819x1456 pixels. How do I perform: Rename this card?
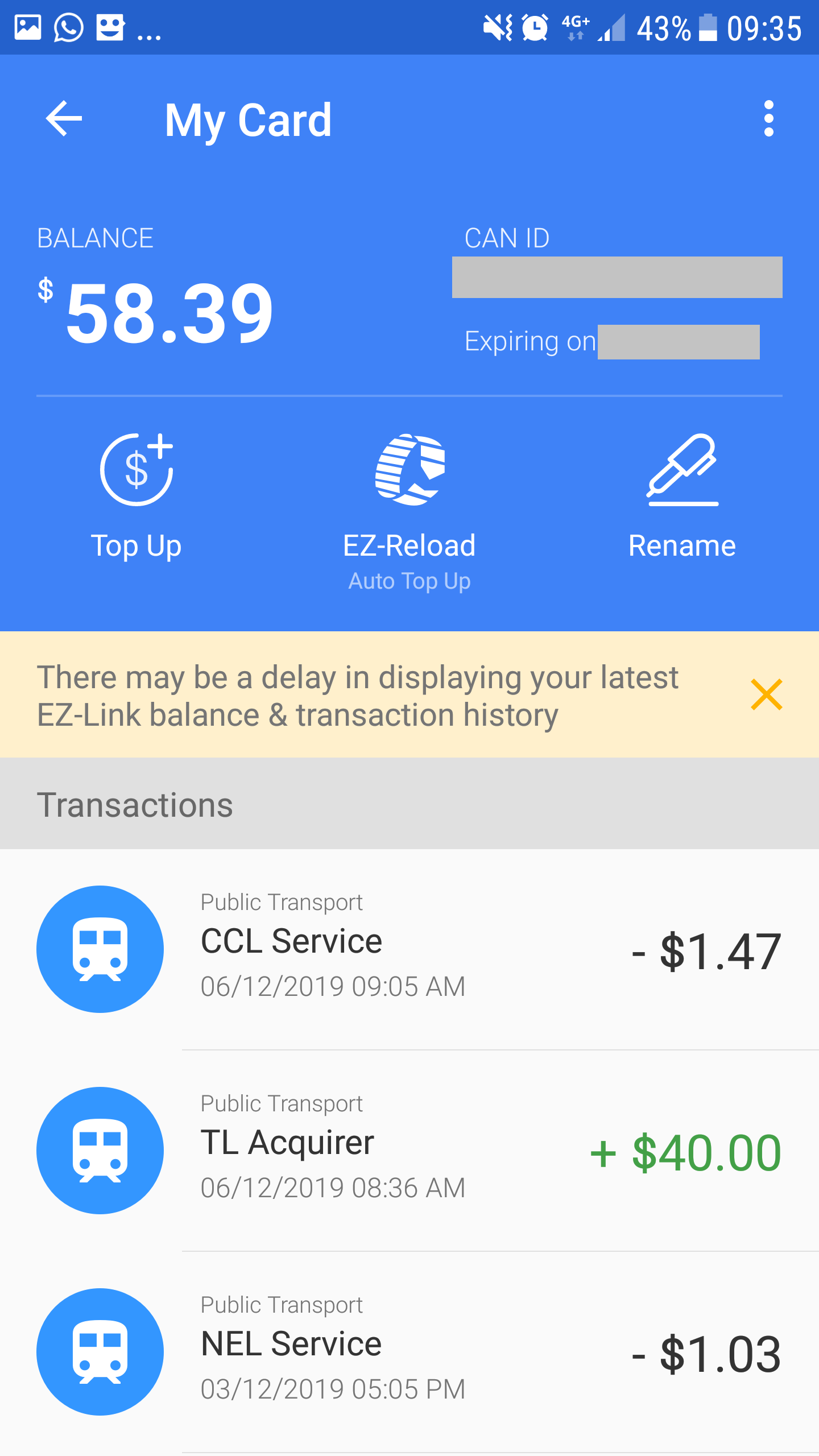682,496
